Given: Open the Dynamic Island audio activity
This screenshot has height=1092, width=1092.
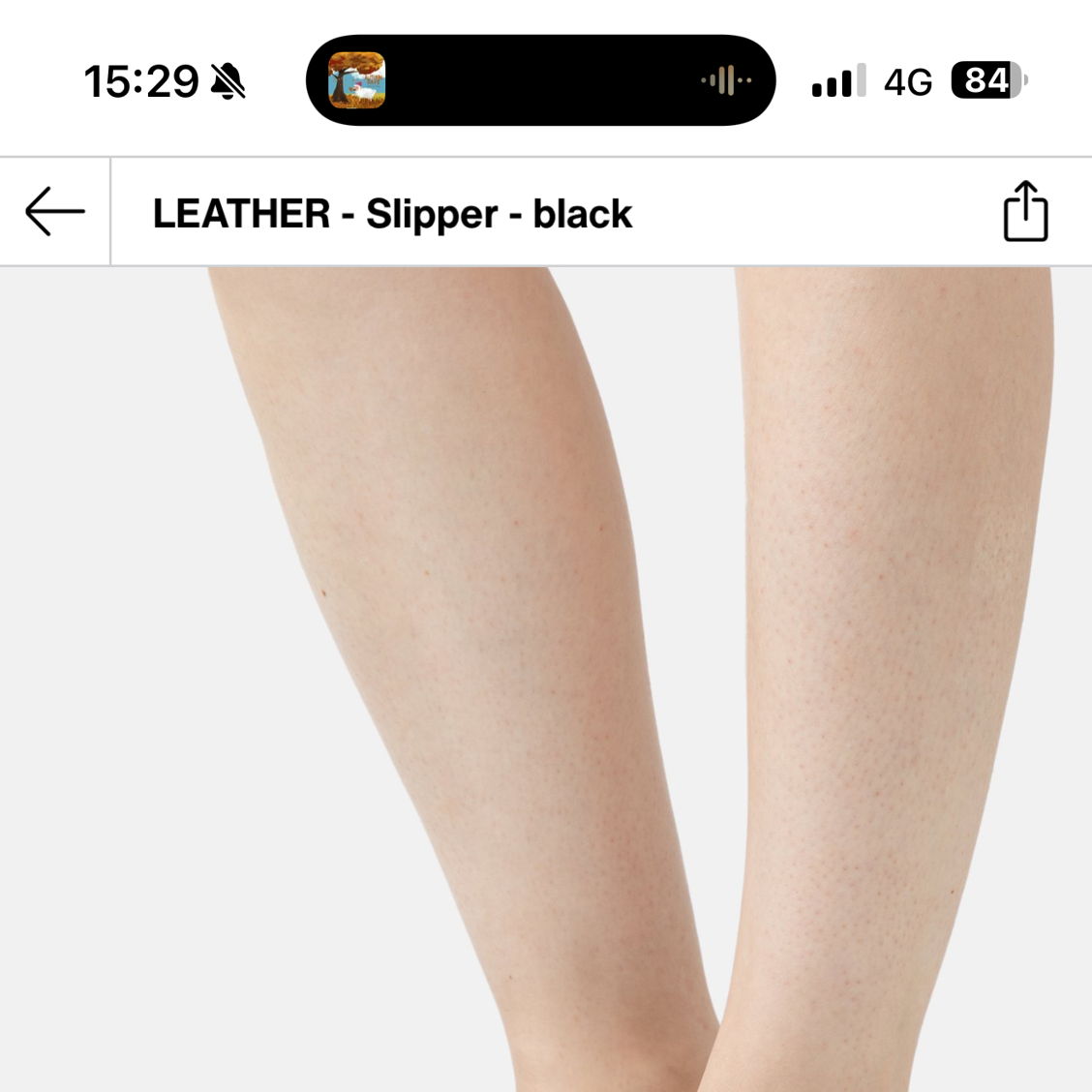Looking at the screenshot, I should tap(540, 80).
